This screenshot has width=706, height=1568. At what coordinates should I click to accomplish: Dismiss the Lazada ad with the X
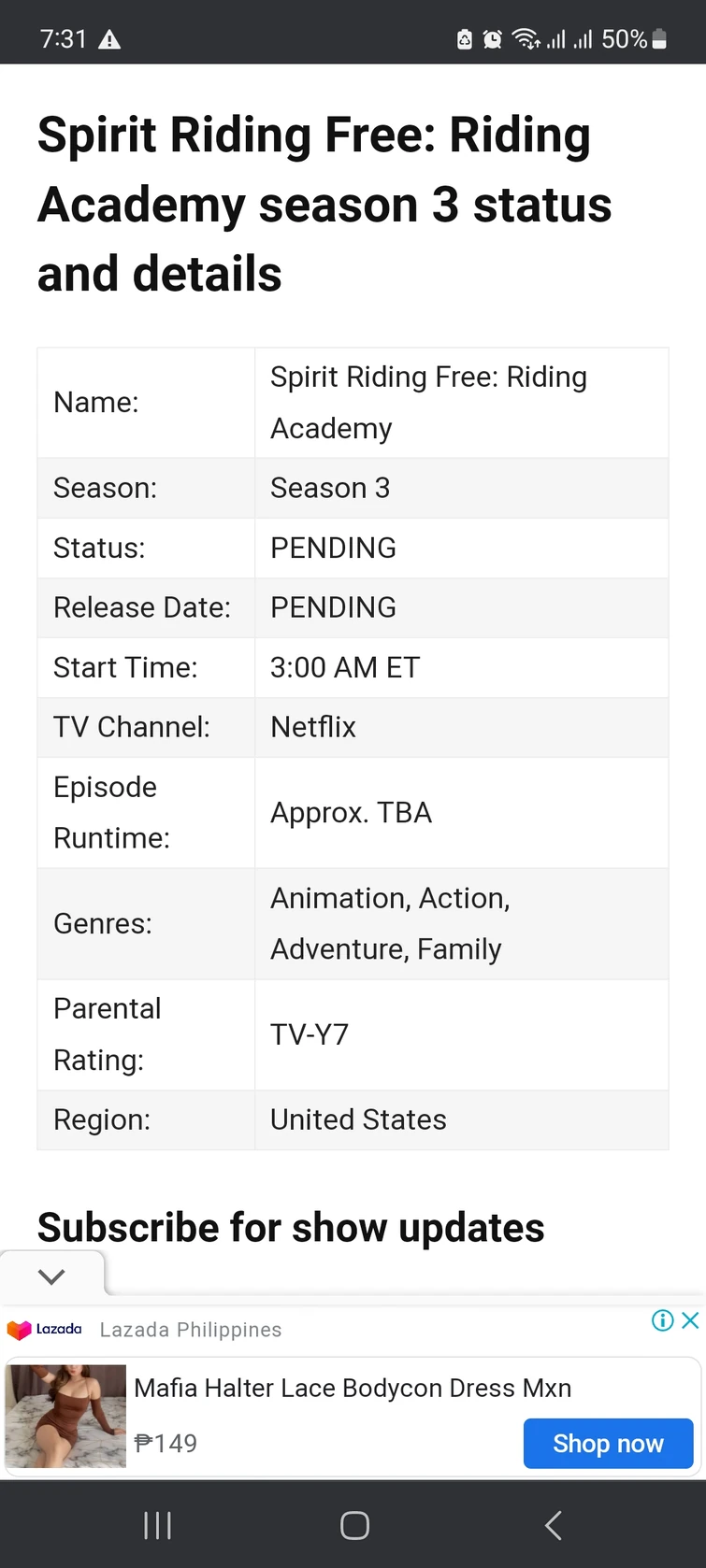(690, 1320)
